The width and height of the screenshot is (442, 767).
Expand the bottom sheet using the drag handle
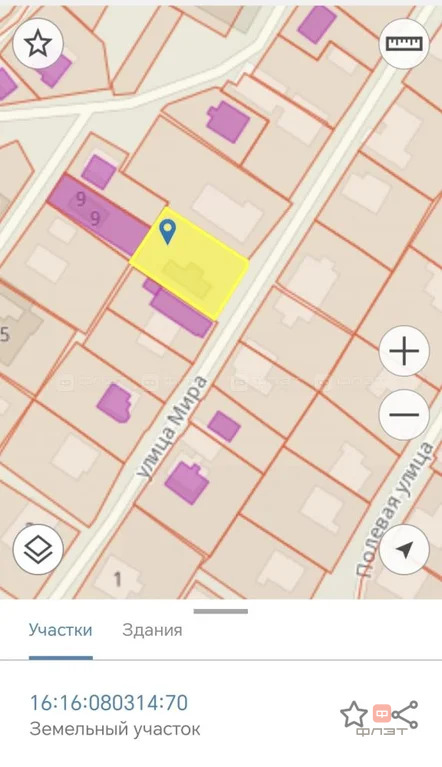pos(221,611)
